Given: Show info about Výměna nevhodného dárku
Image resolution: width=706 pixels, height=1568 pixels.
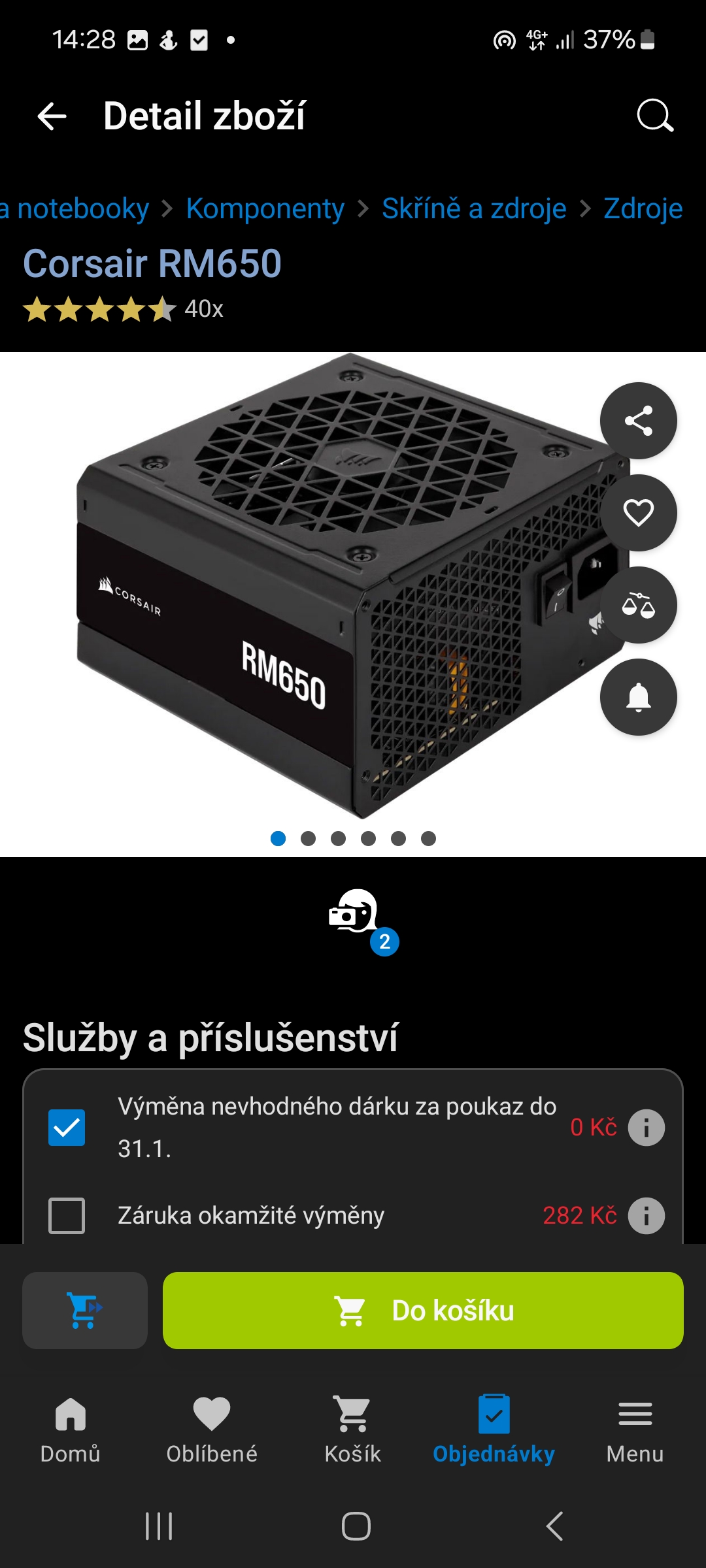Looking at the screenshot, I should tap(646, 1128).
